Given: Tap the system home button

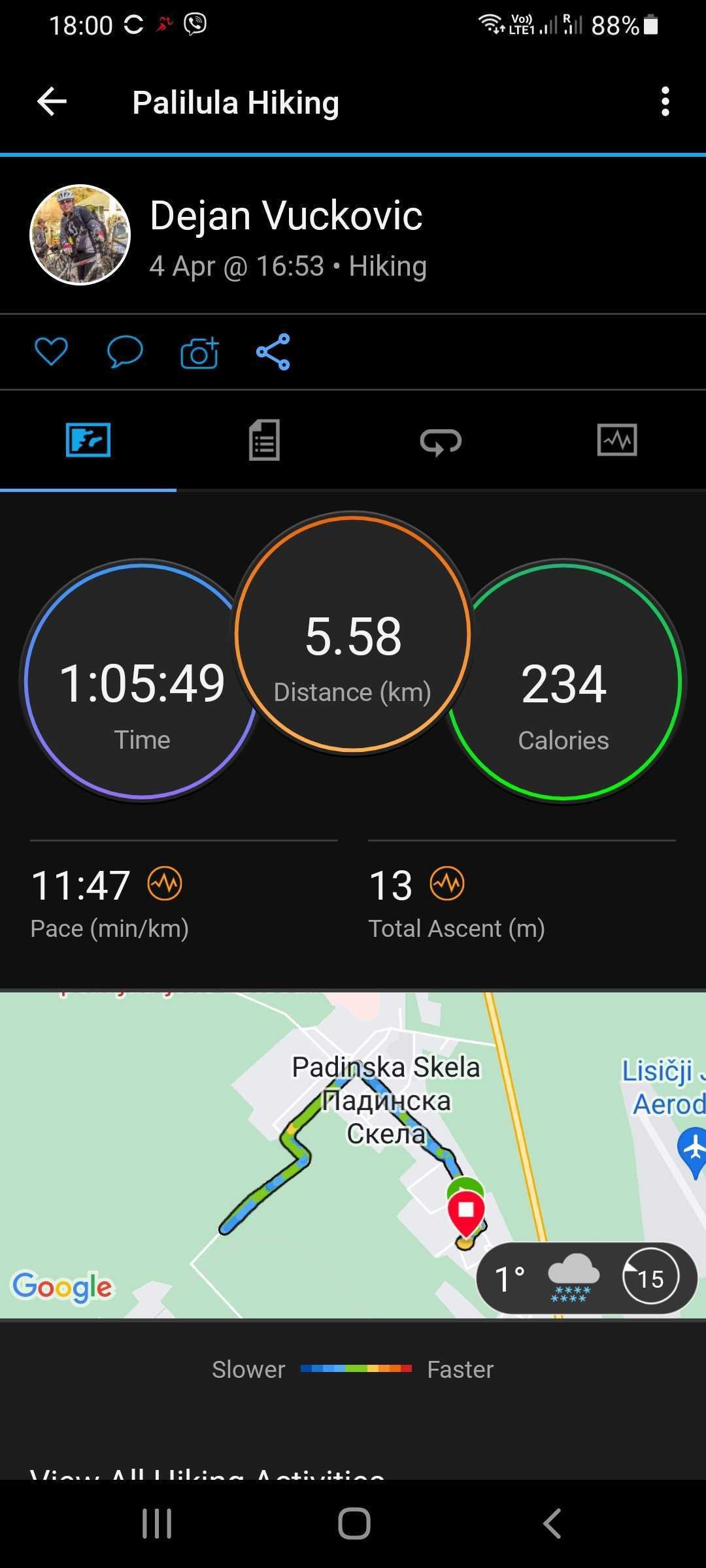Looking at the screenshot, I should [x=354, y=1524].
